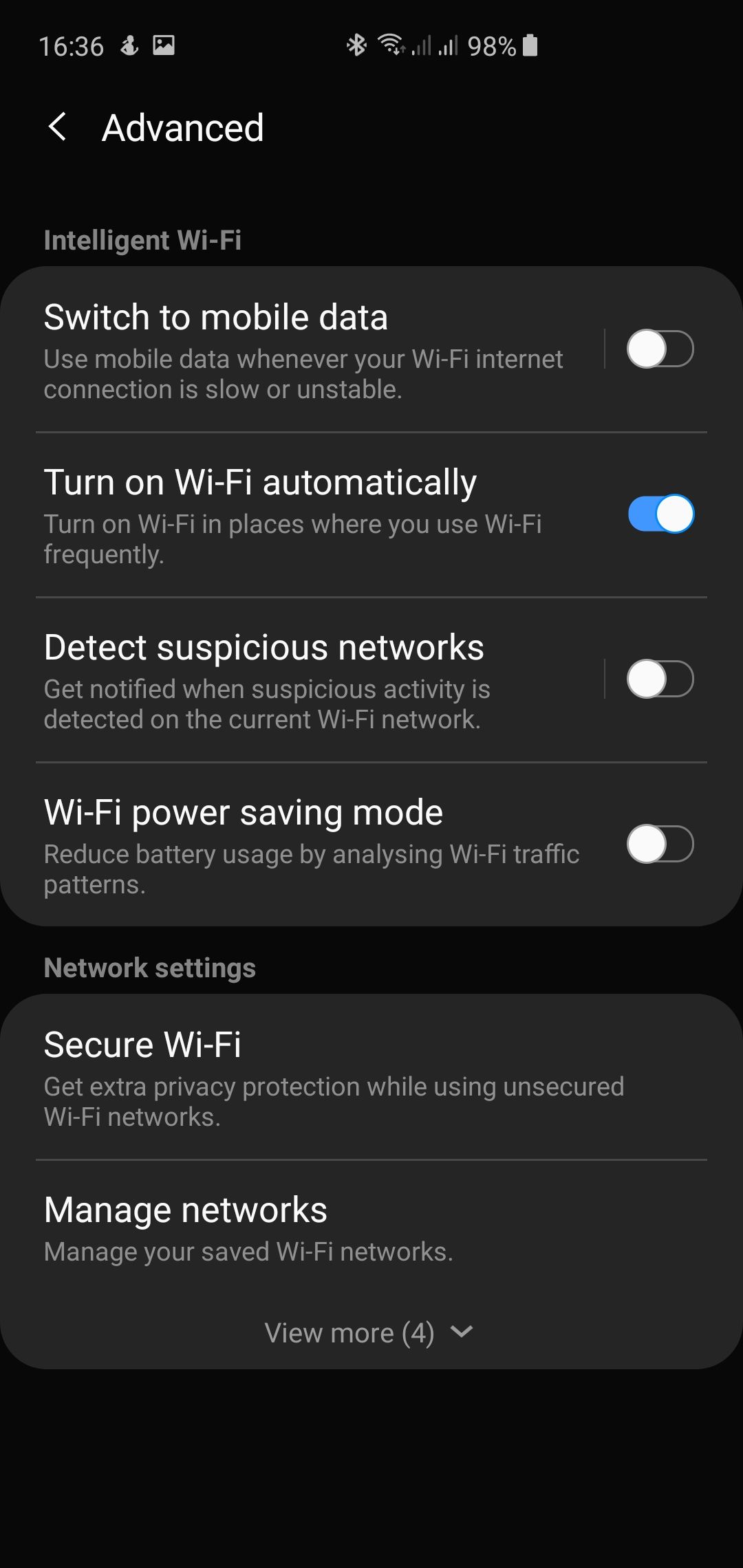Turn off Turn on Wi-Fi automatically
Image resolution: width=743 pixels, height=1568 pixels.
tap(660, 514)
